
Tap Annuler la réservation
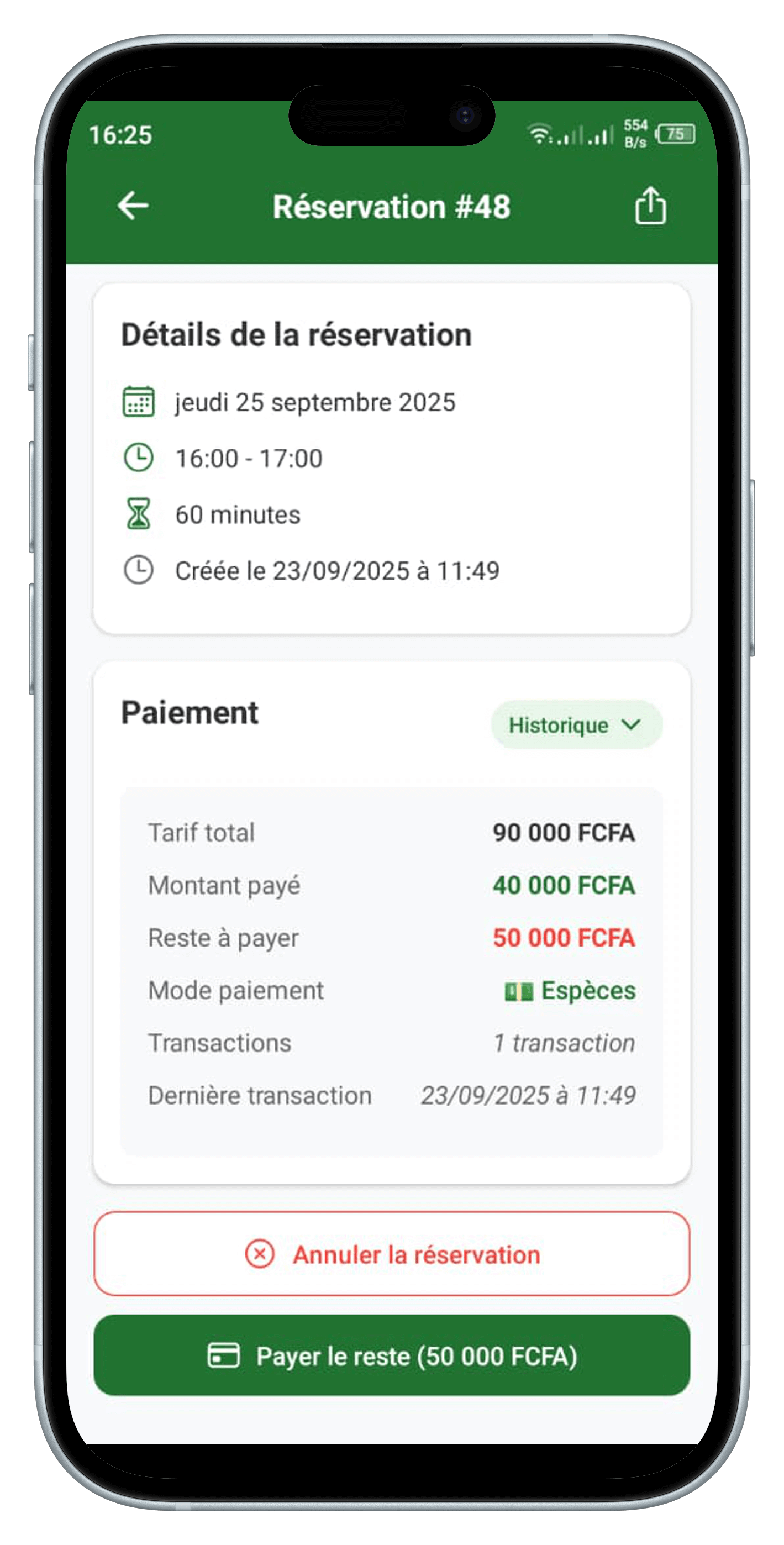(392, 1254)
